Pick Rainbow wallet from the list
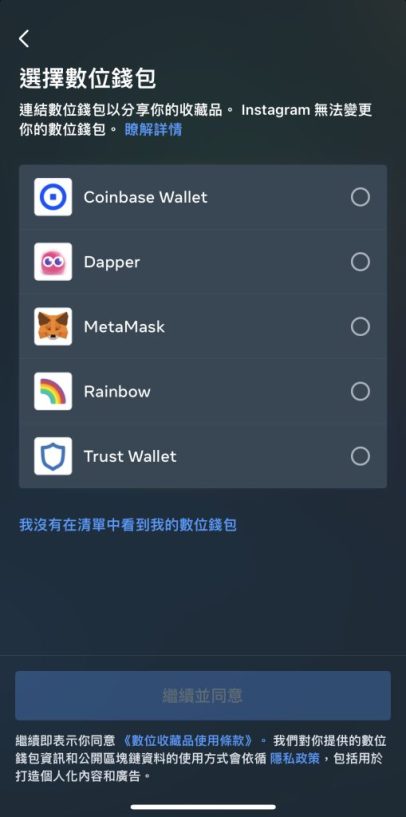The height and width of the screenshot is (817, 406). click(203, 391)
